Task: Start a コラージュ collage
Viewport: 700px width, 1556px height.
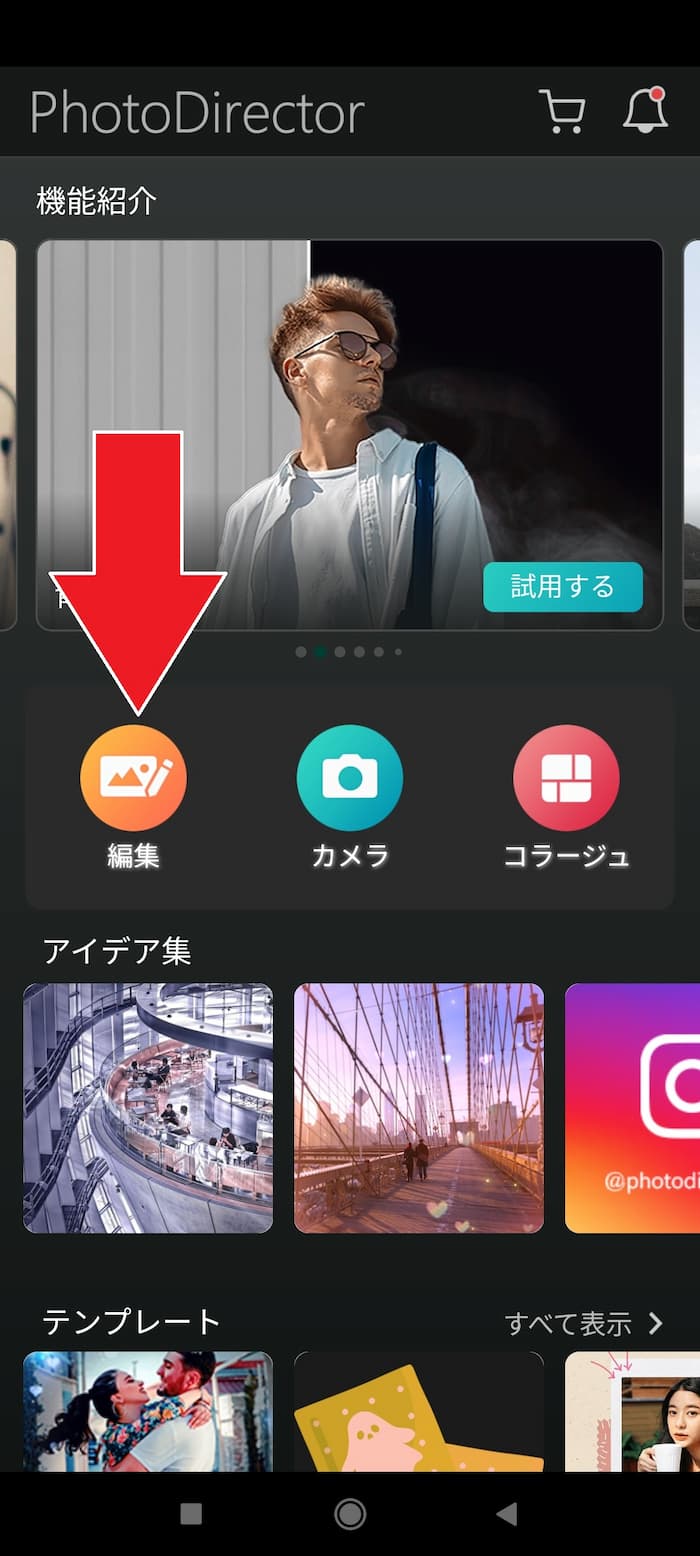Action: (x=566, y=797)
